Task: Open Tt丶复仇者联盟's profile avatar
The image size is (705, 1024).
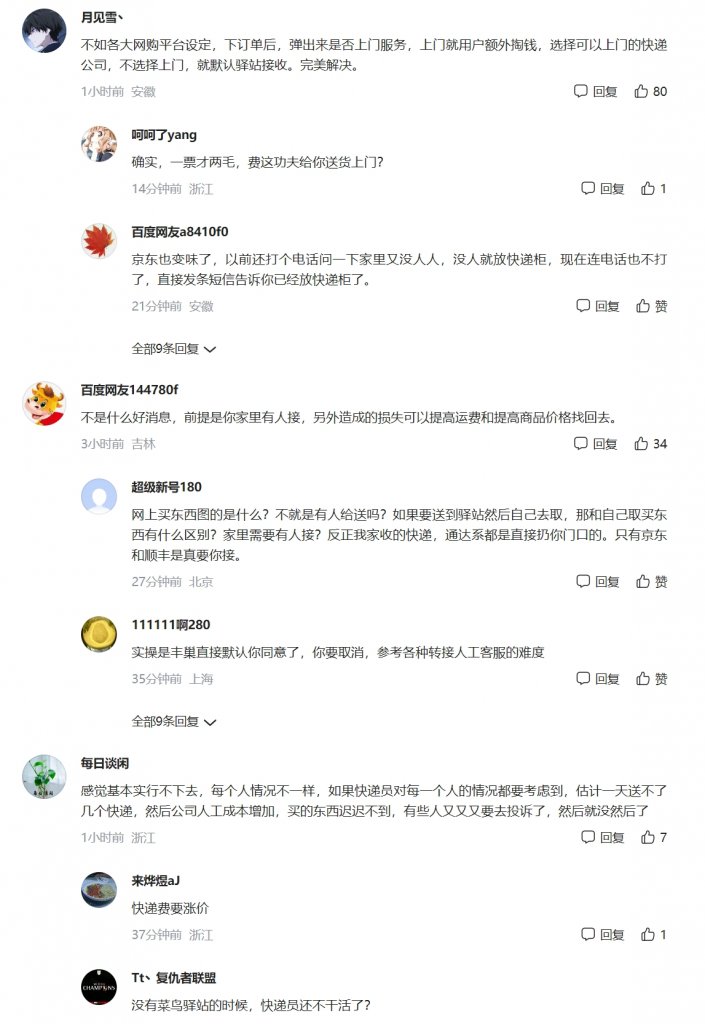Action: (99, 986)
